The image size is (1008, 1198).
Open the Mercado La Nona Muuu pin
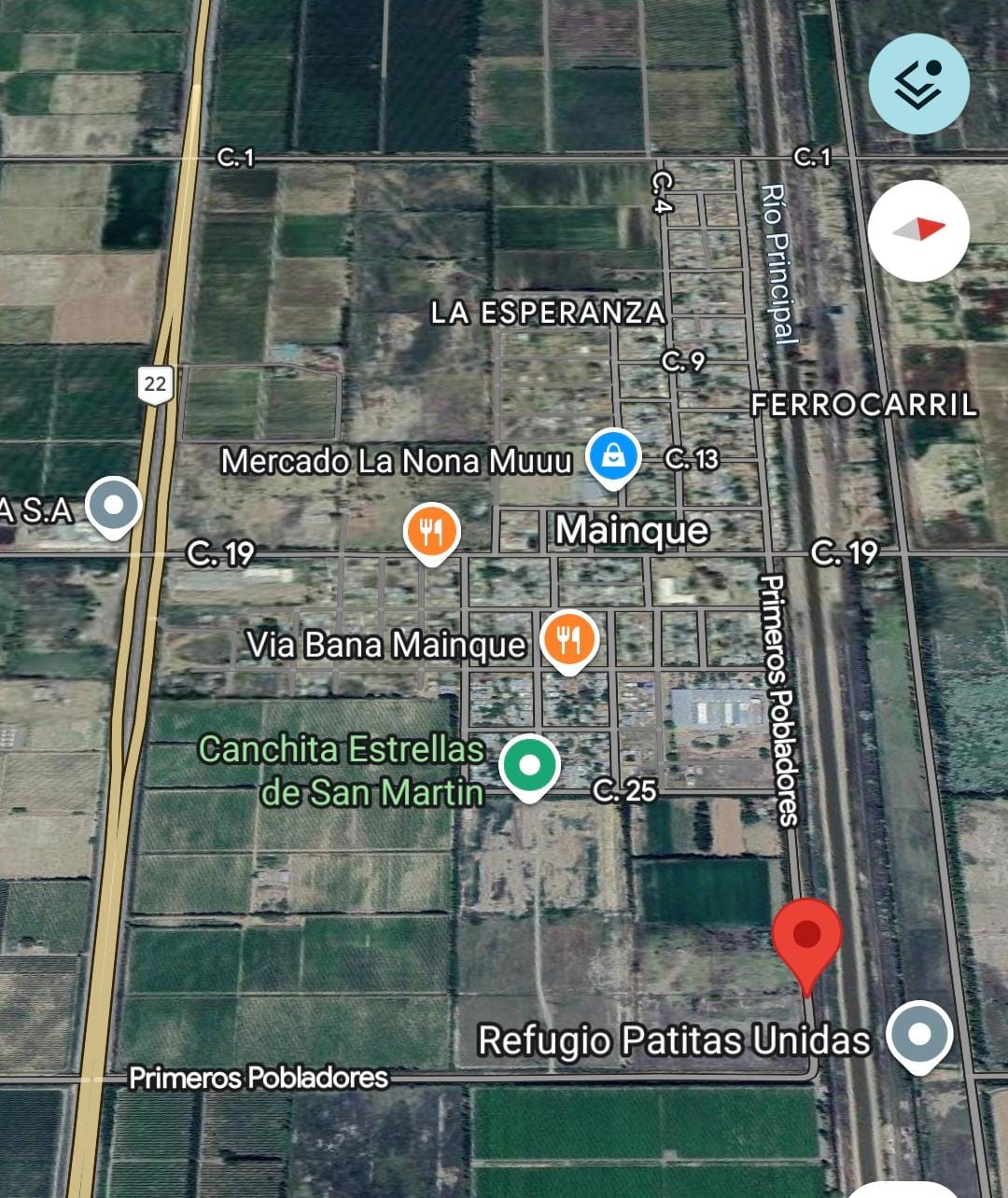(x=613, y=457)
